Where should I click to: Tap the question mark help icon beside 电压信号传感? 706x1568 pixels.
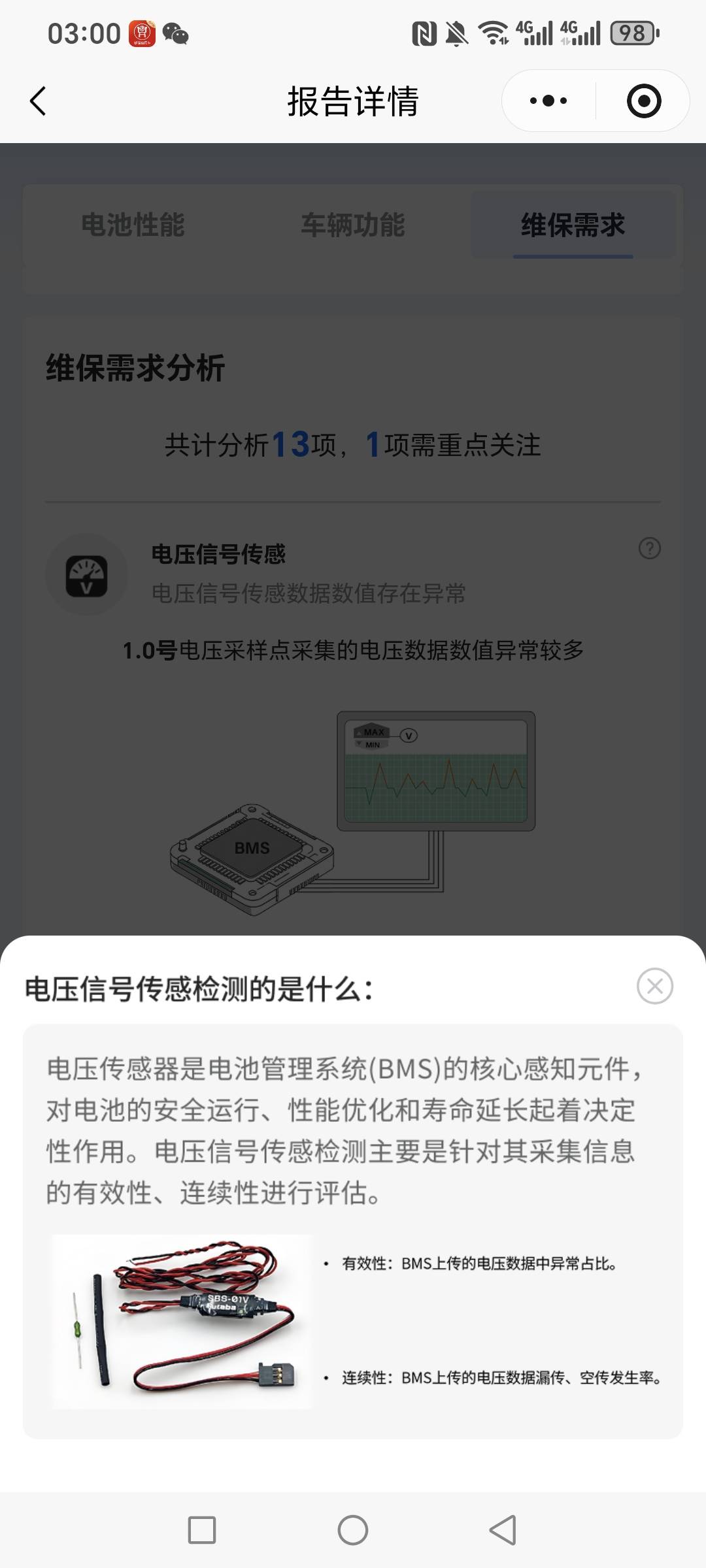pos(649,548)
